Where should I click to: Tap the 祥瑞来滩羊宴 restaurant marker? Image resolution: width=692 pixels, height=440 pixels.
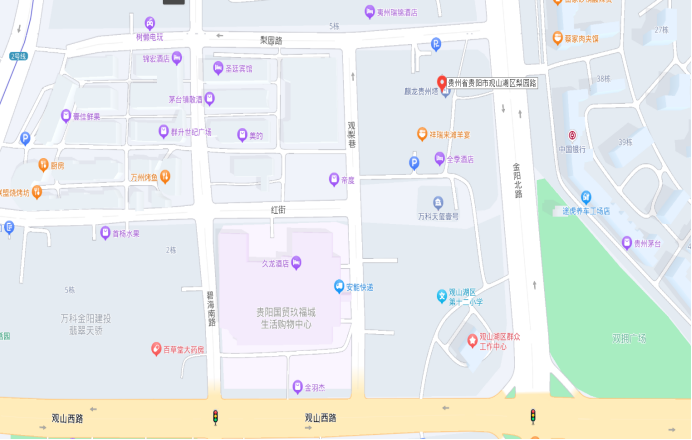click(422, 133)
